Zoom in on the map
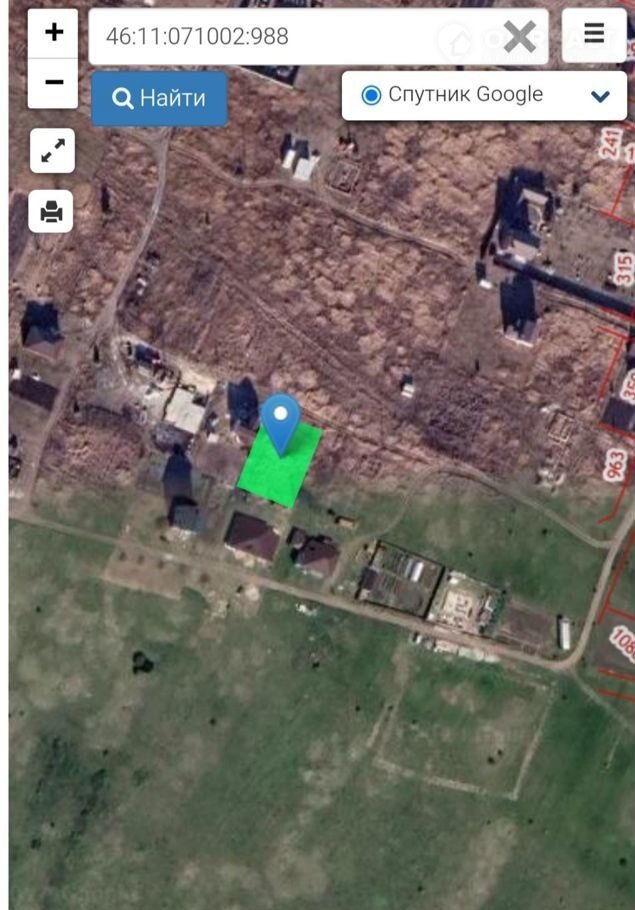Image resolution: width=635 pixels, height=910 pixels. click(54, 33)
